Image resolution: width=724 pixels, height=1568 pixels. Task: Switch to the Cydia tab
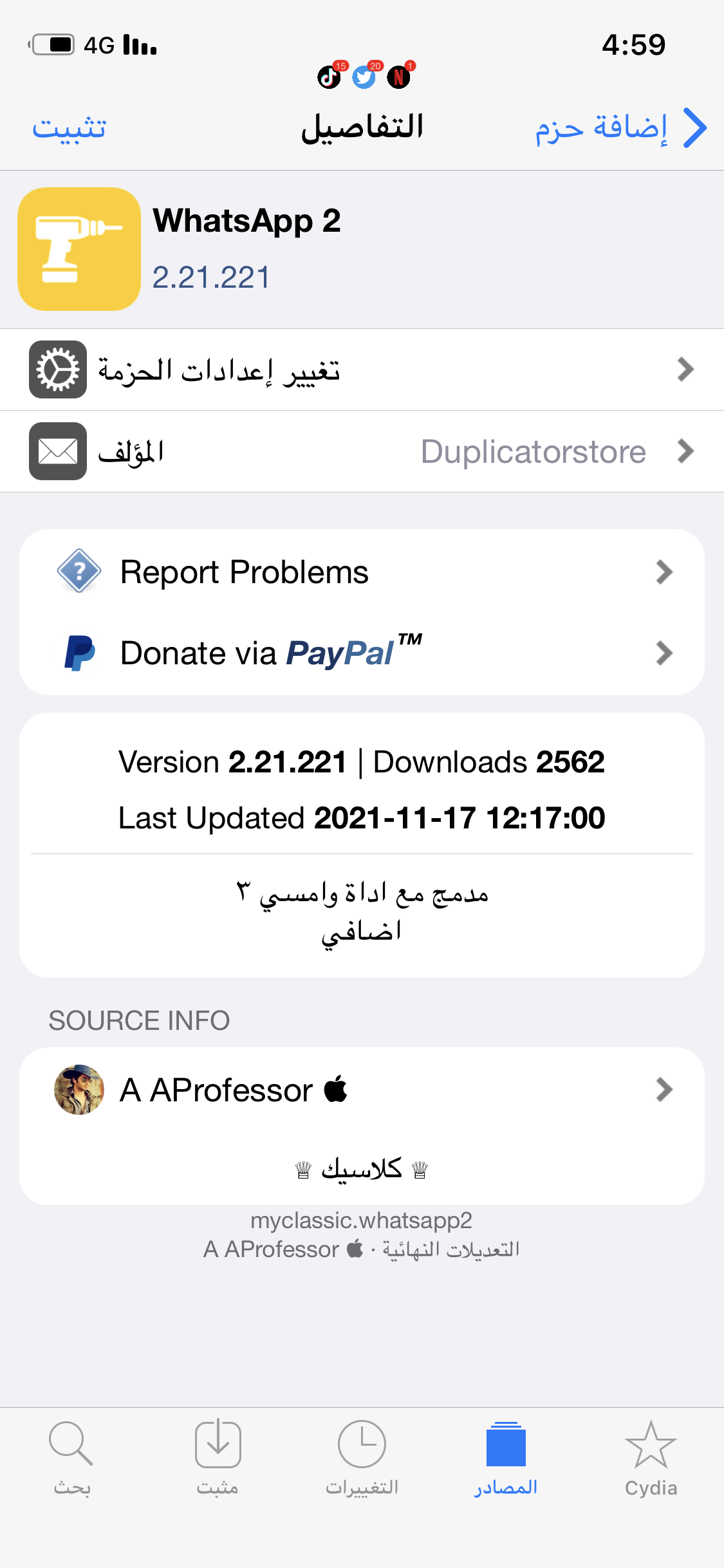(x=651, y=1459)
